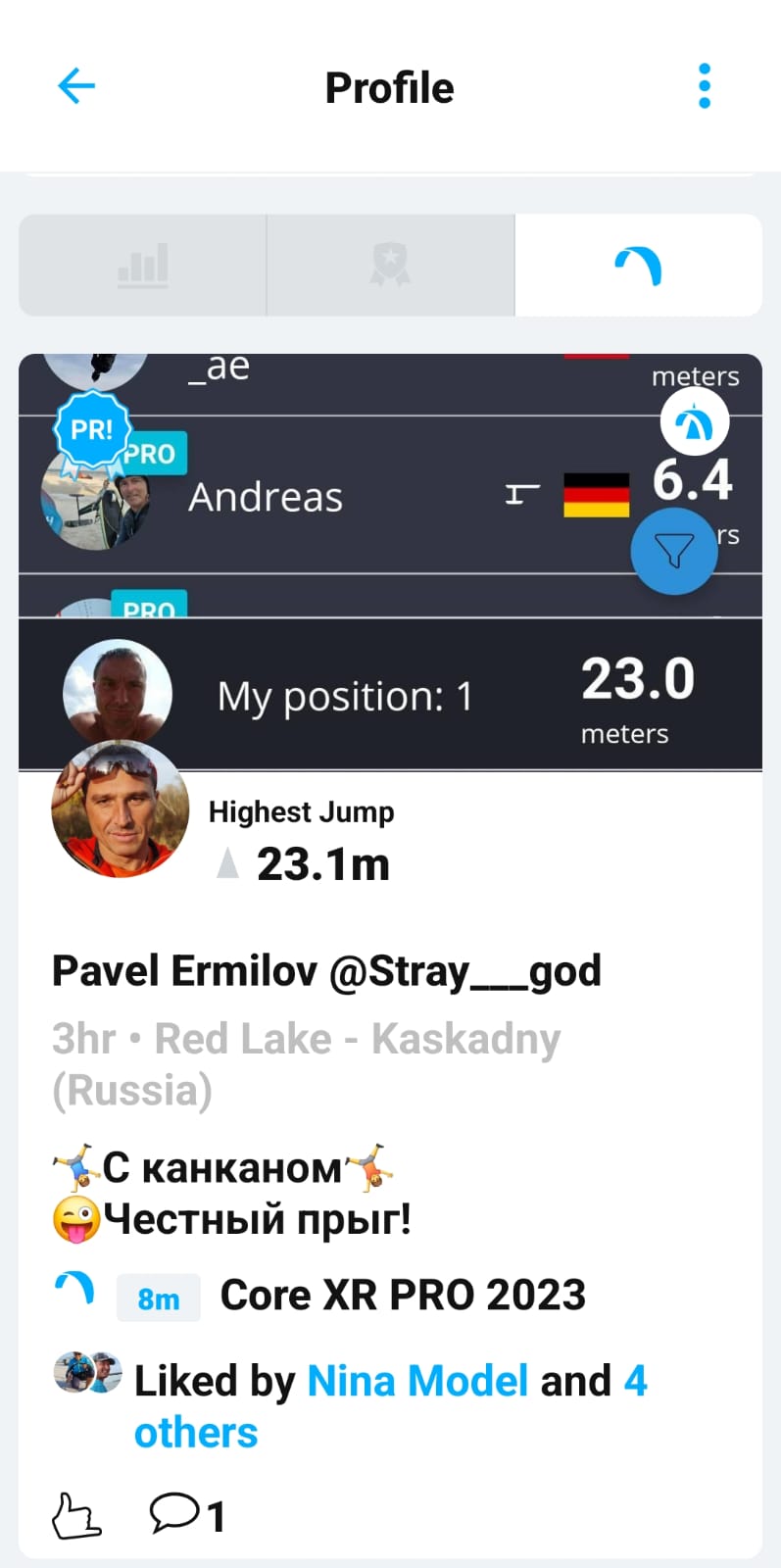Switch to the achievements badge tab

[x=390, y=266]
